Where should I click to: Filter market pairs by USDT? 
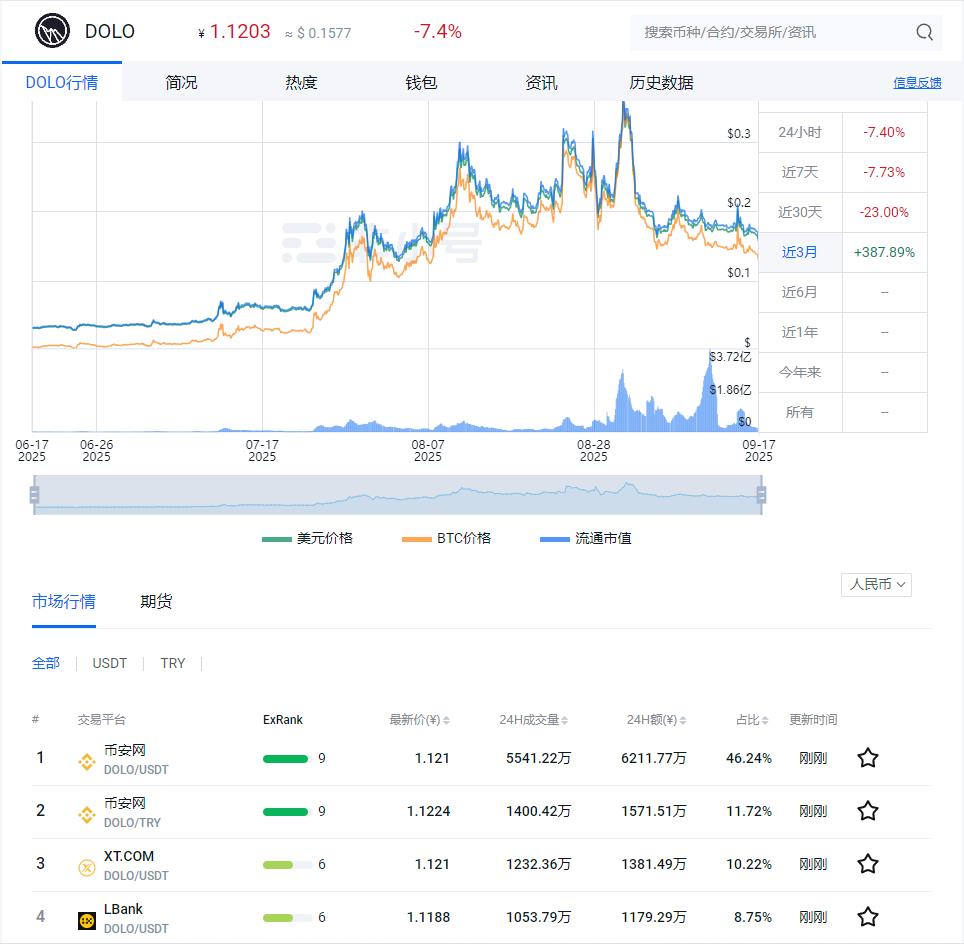(x=110, y=663)
